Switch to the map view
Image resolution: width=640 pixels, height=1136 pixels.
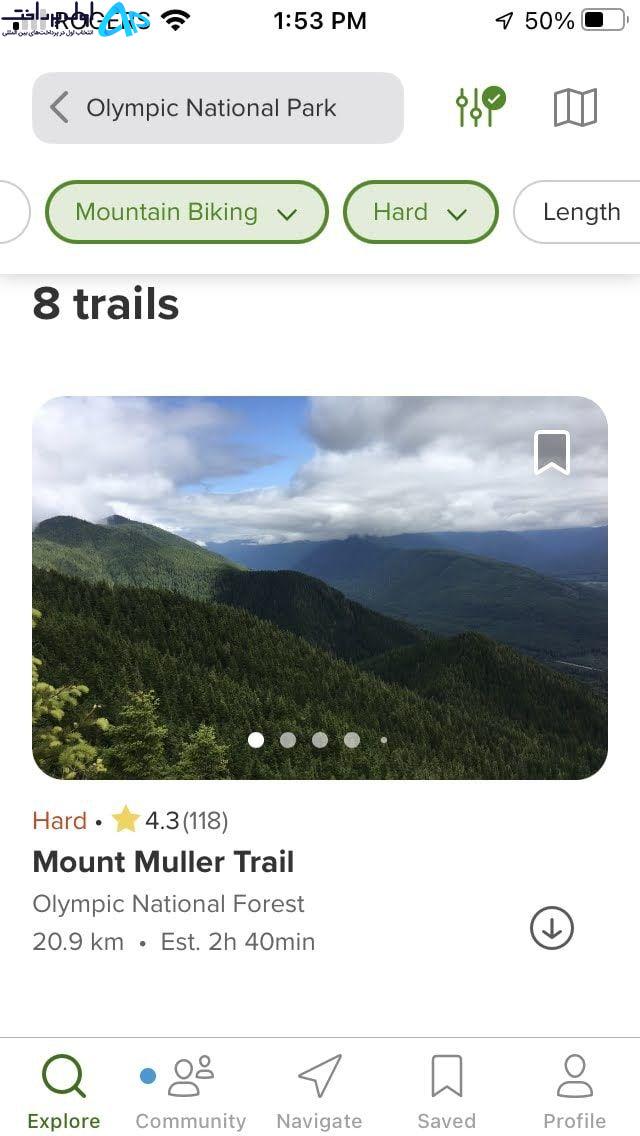pyautogui.click(x=575, y=108)
